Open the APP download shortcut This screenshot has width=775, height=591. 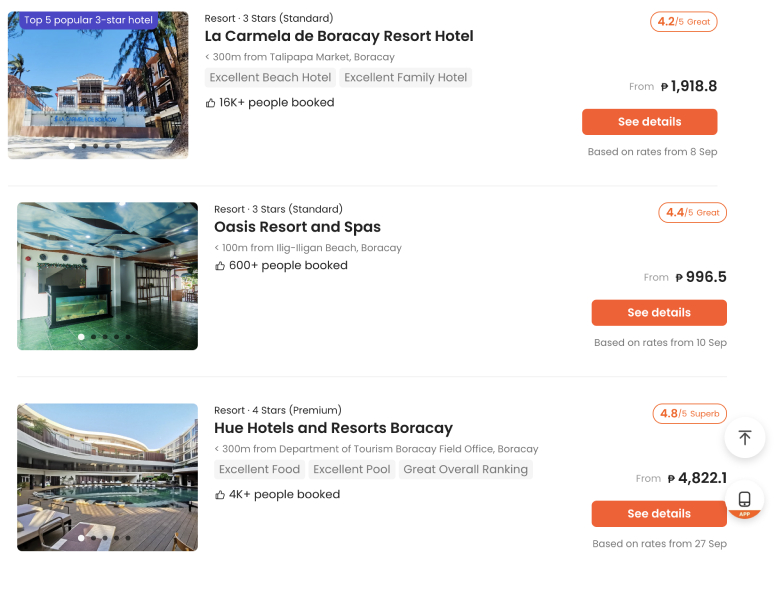pyautogui.click(x=744, y=500)
